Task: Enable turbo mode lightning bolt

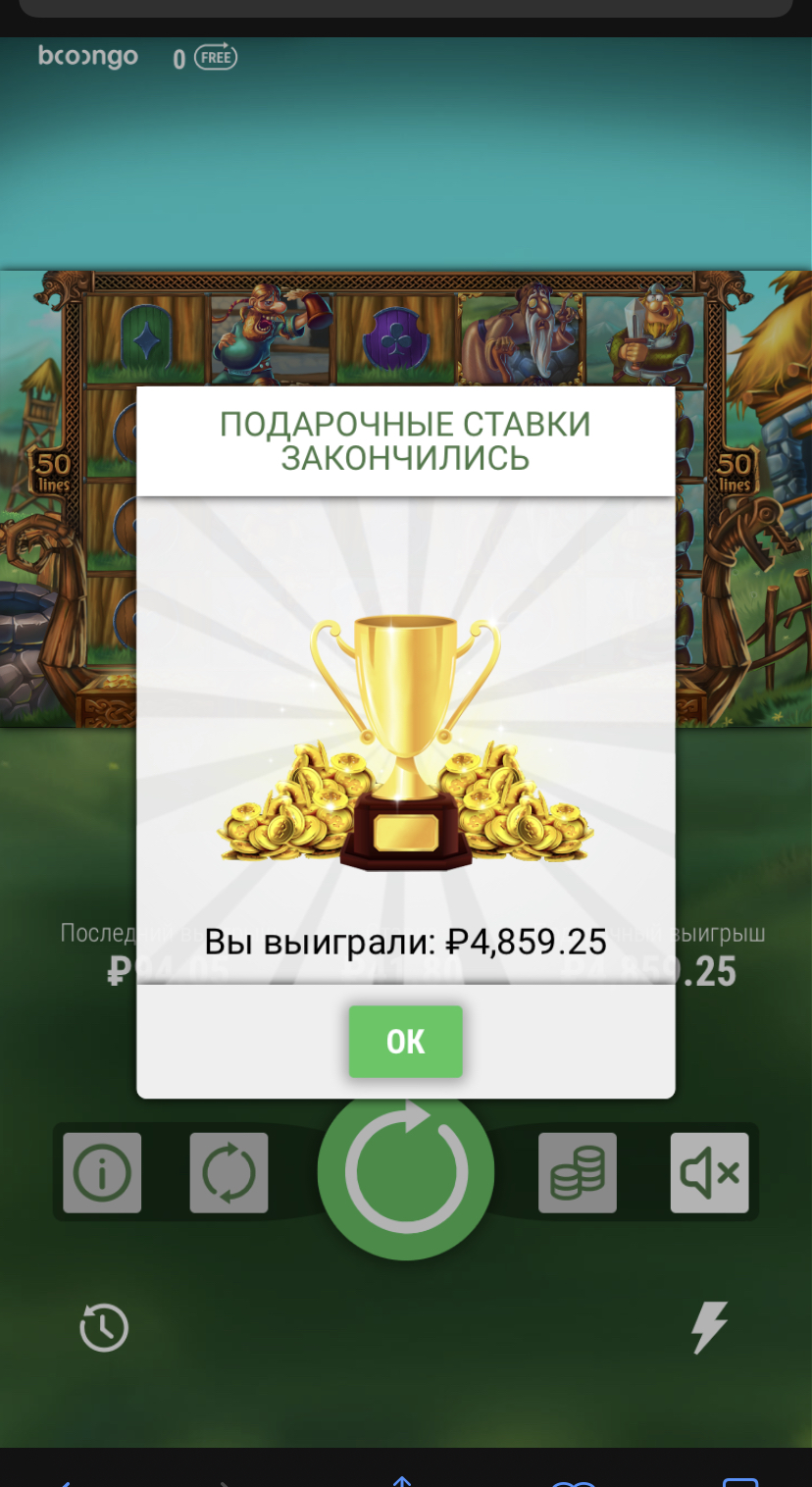Action: click(709, 1327)
